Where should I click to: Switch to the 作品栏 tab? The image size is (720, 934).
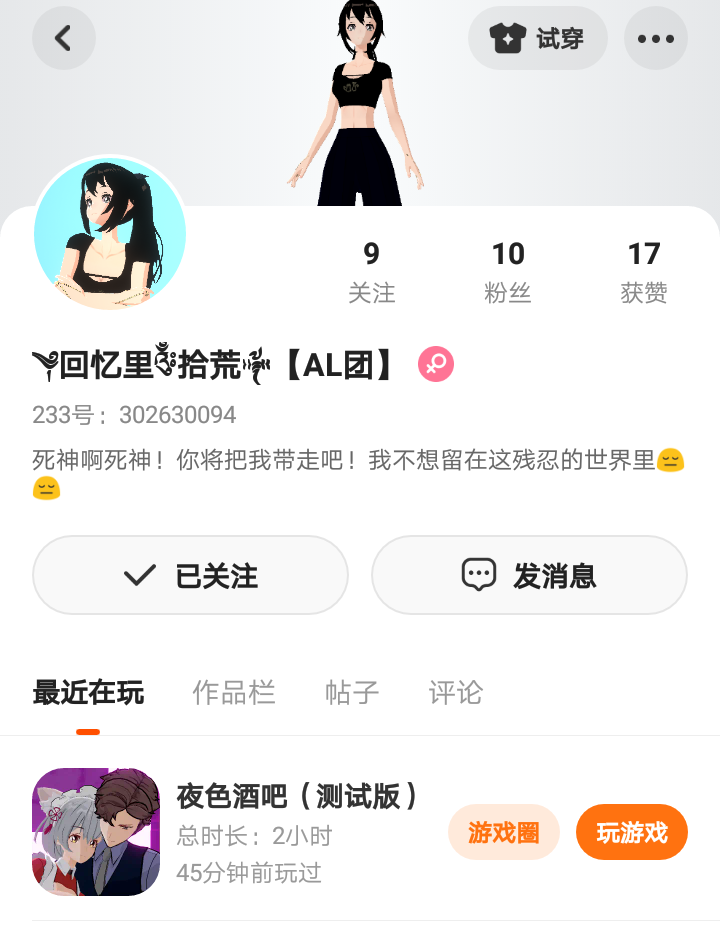(x=234, y=692)
